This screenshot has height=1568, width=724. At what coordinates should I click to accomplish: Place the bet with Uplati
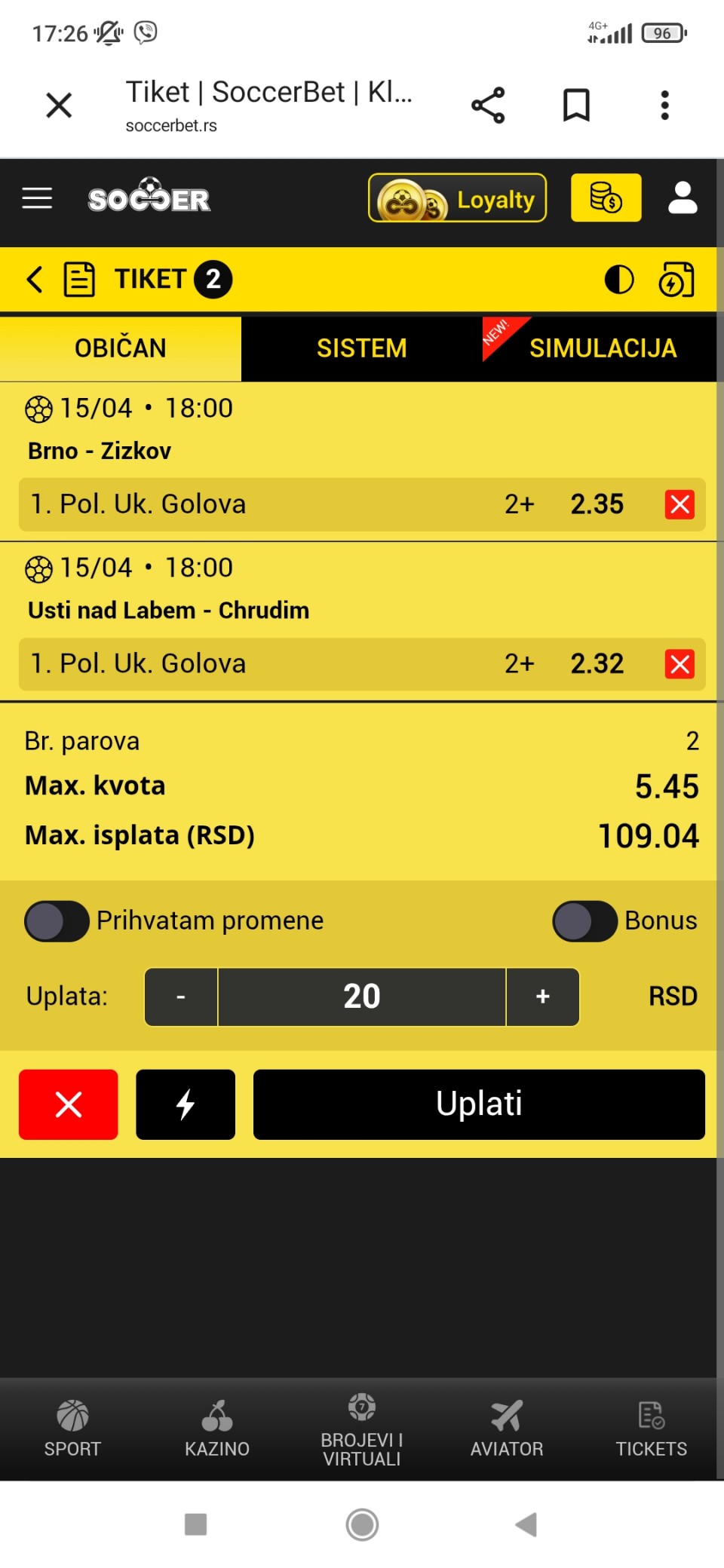479,1104
